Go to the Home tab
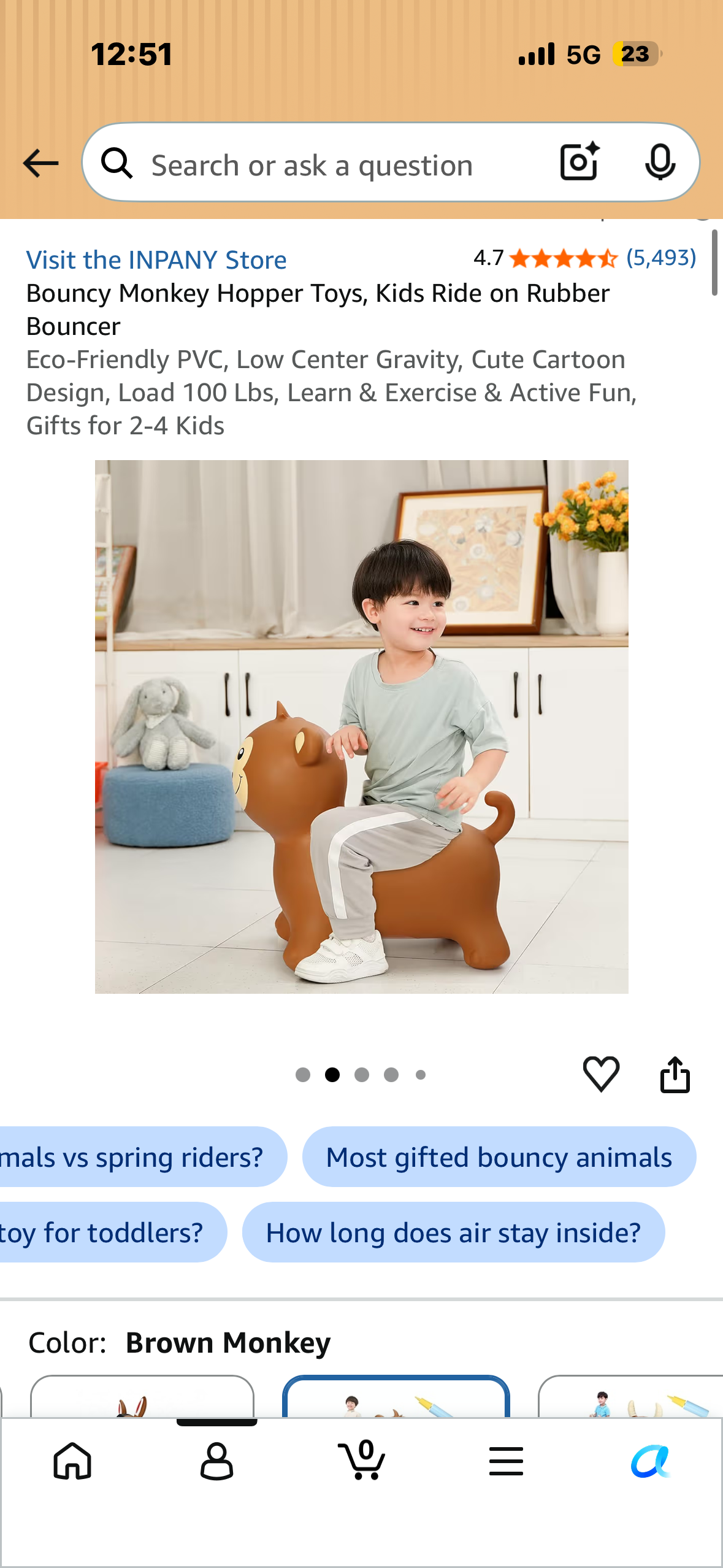The height and width of the screenshot is (1568, 723). tap(72, 1461)
